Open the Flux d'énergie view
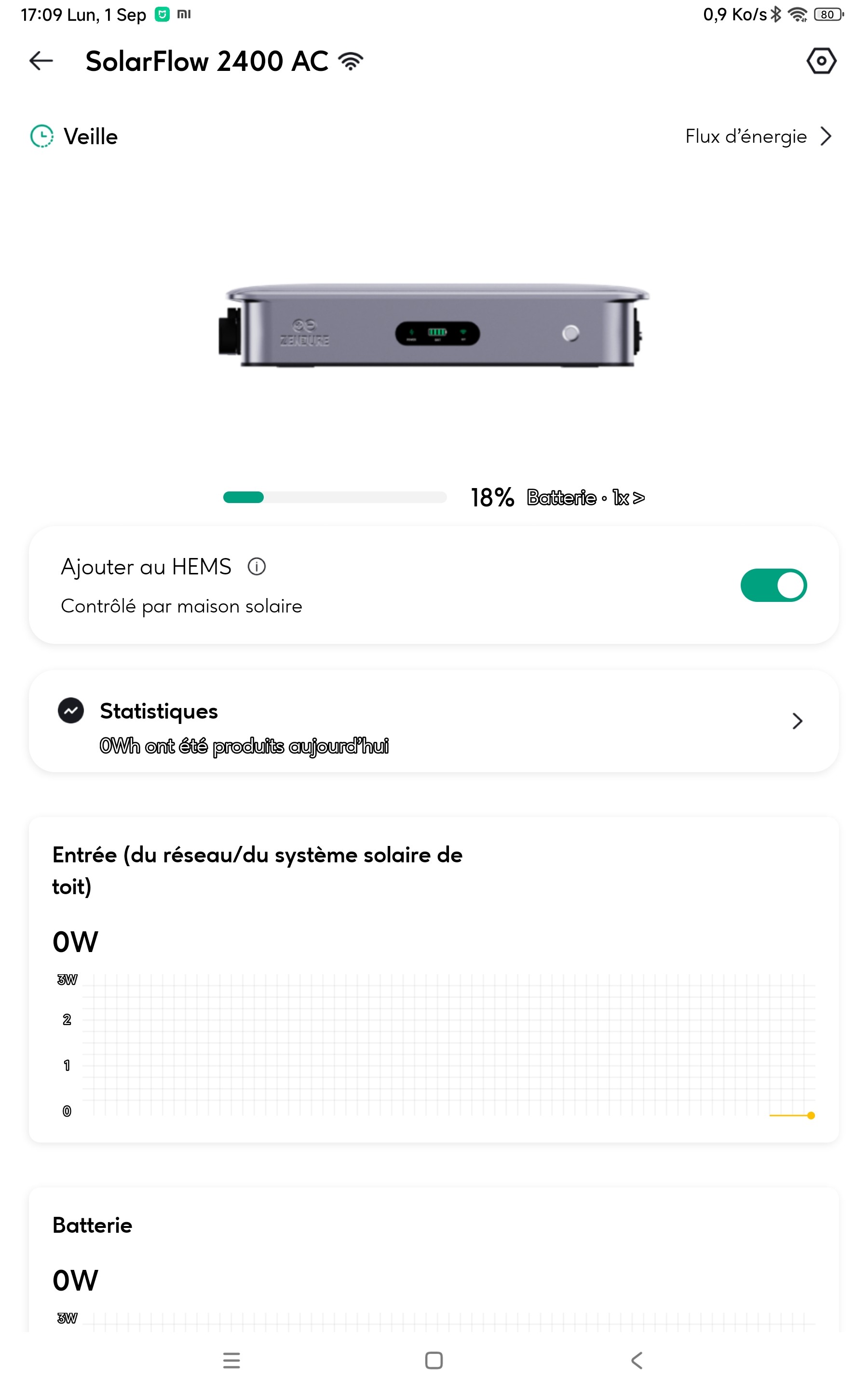Image resolution: width=868 pixels, height=1389 pixels. (x=758, y=136)
